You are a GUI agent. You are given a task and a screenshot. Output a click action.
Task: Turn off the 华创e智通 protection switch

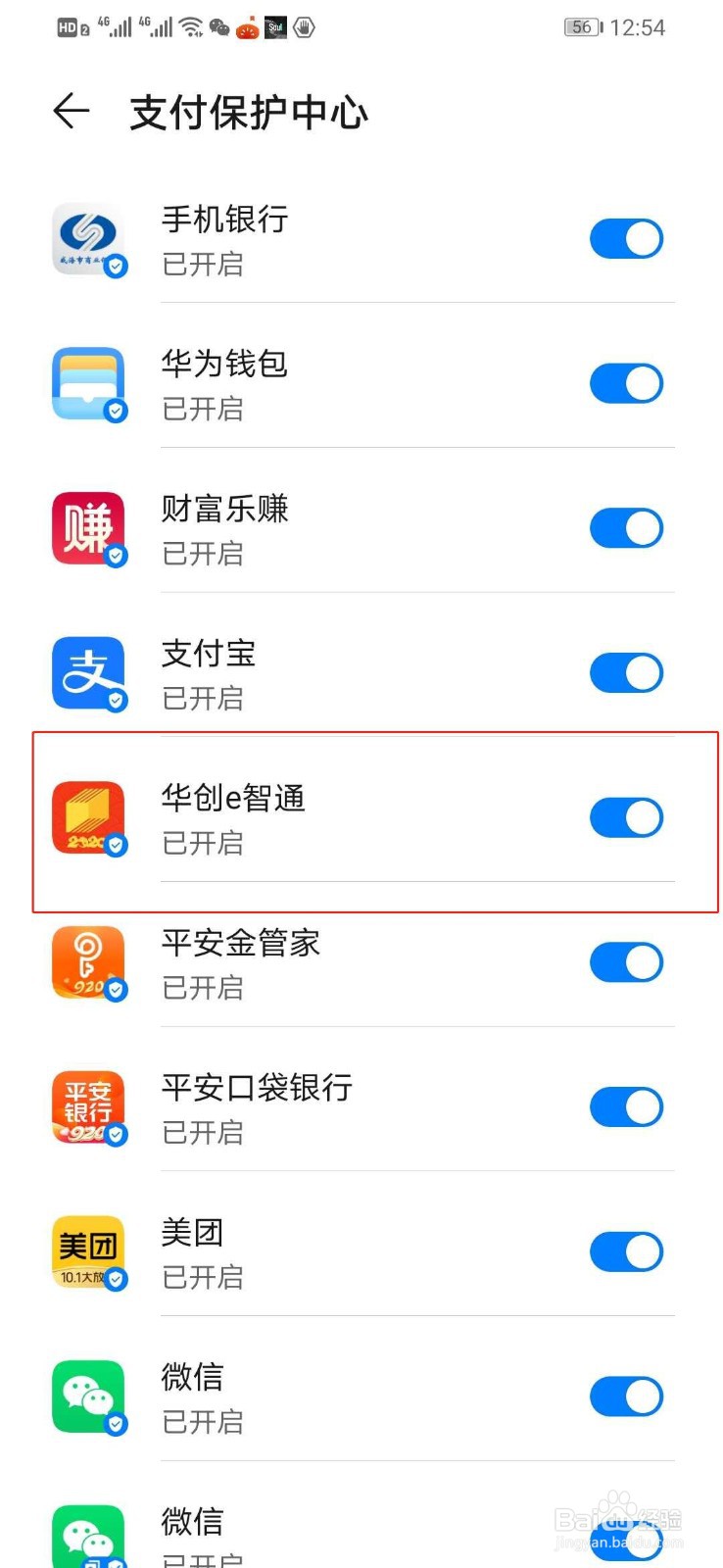point(627,817)
